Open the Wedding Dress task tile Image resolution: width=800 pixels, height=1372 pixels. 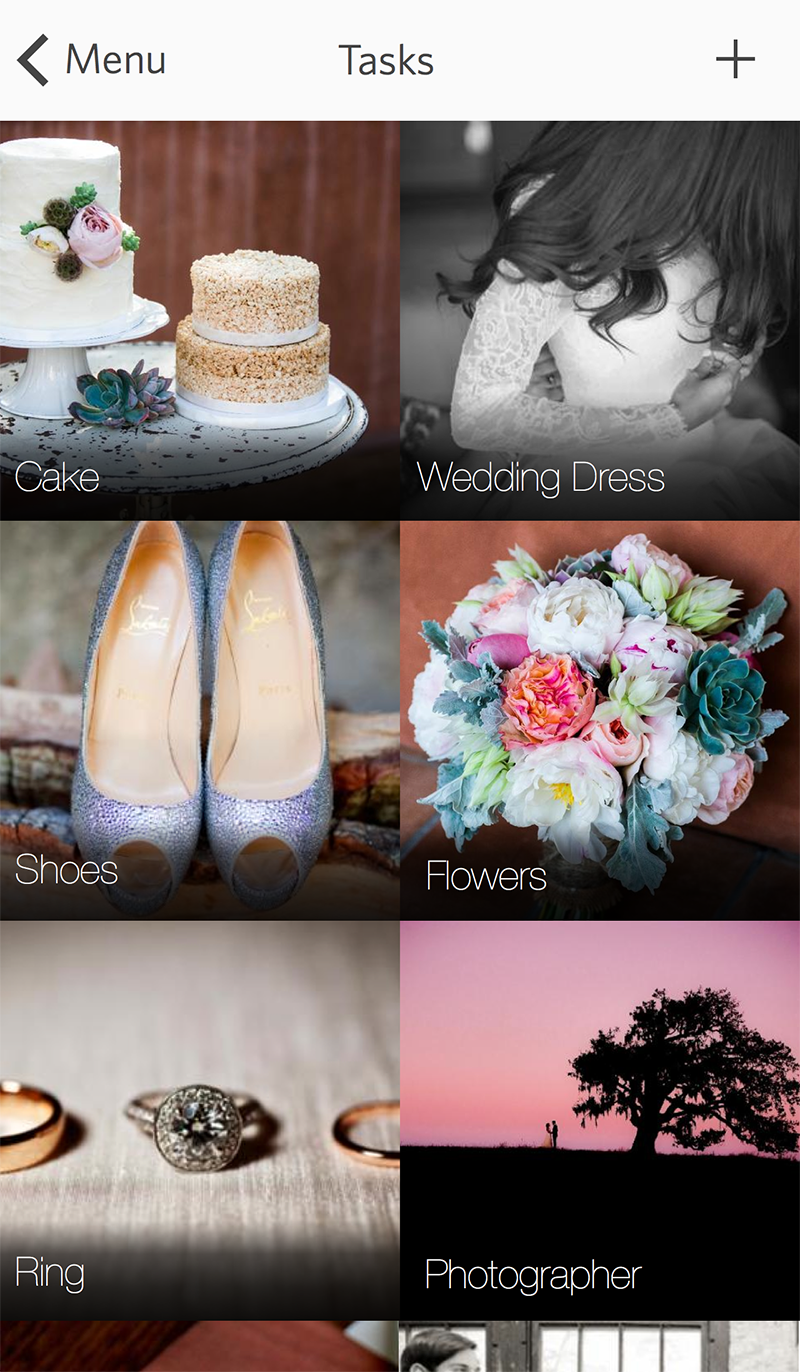pyautogui.click(x=600, y=320)
